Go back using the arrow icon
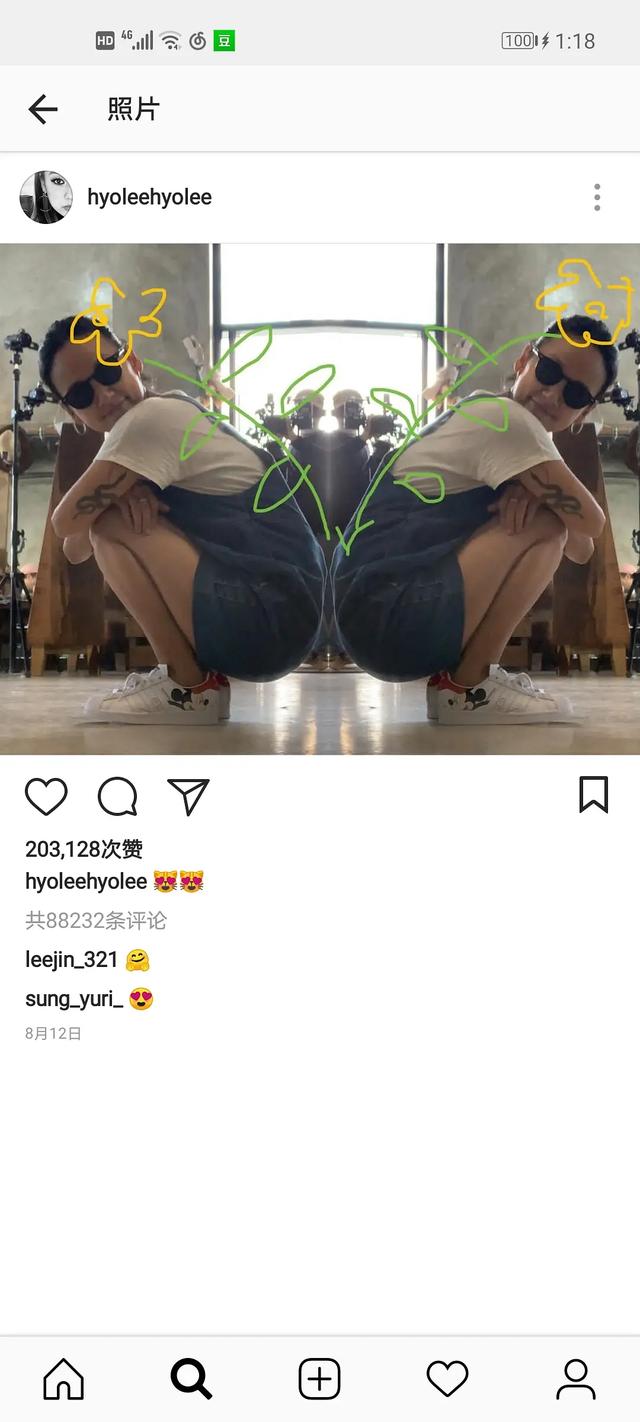This screenshot has height=1422, width=640. click(43, 109)
